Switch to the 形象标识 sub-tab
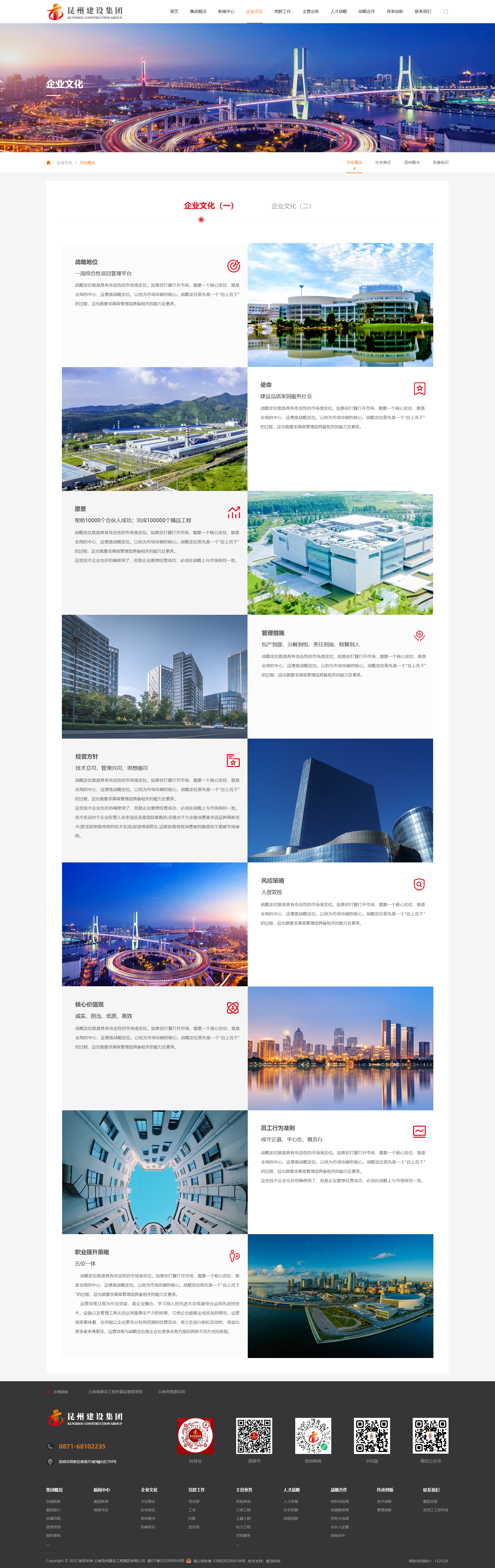Viewport: 495px width, 1568px height. (440, 163)
